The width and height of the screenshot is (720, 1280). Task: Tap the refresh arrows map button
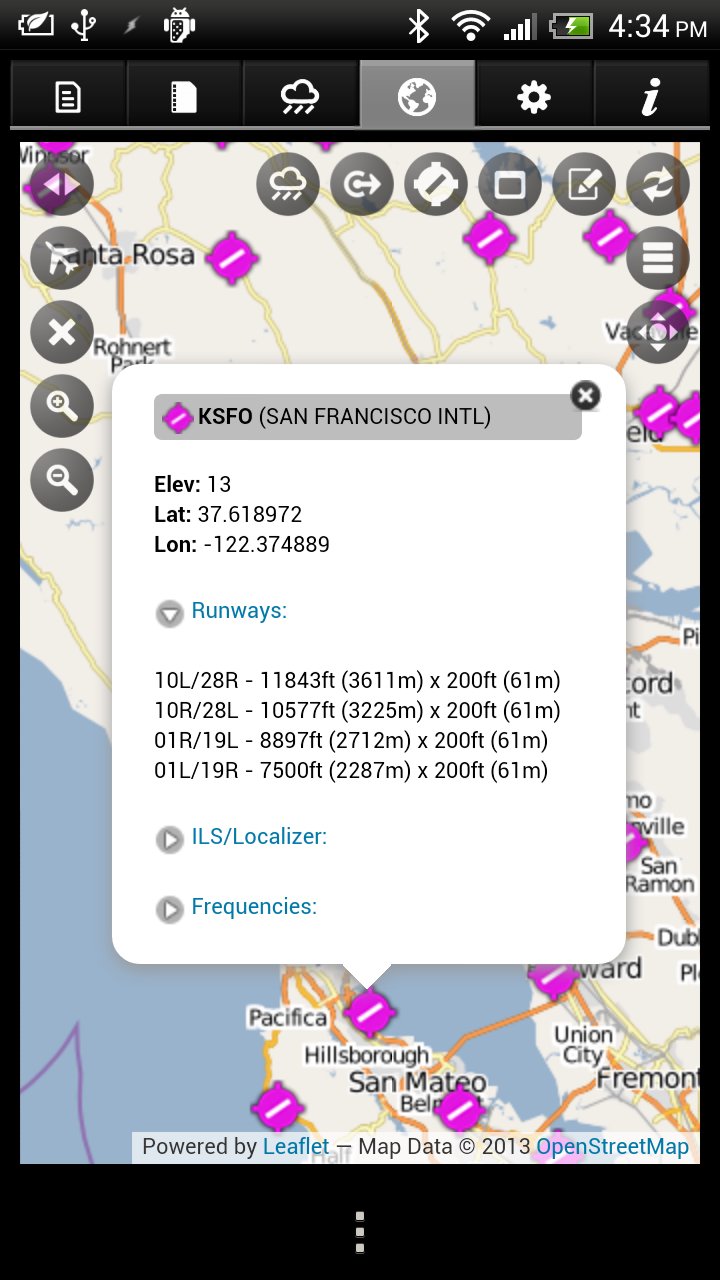658,185
